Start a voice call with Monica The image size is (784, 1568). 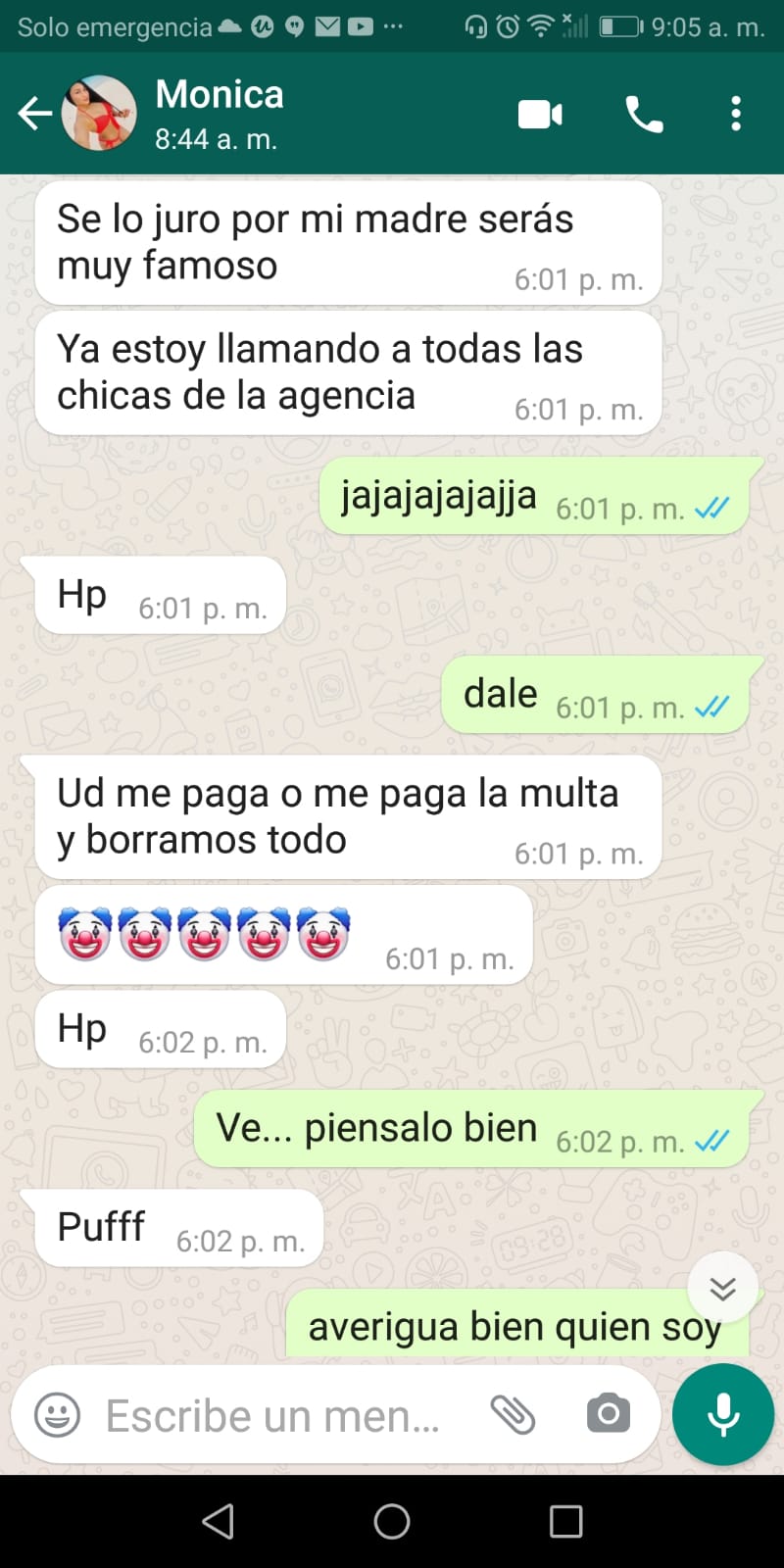tap(644, 115)
